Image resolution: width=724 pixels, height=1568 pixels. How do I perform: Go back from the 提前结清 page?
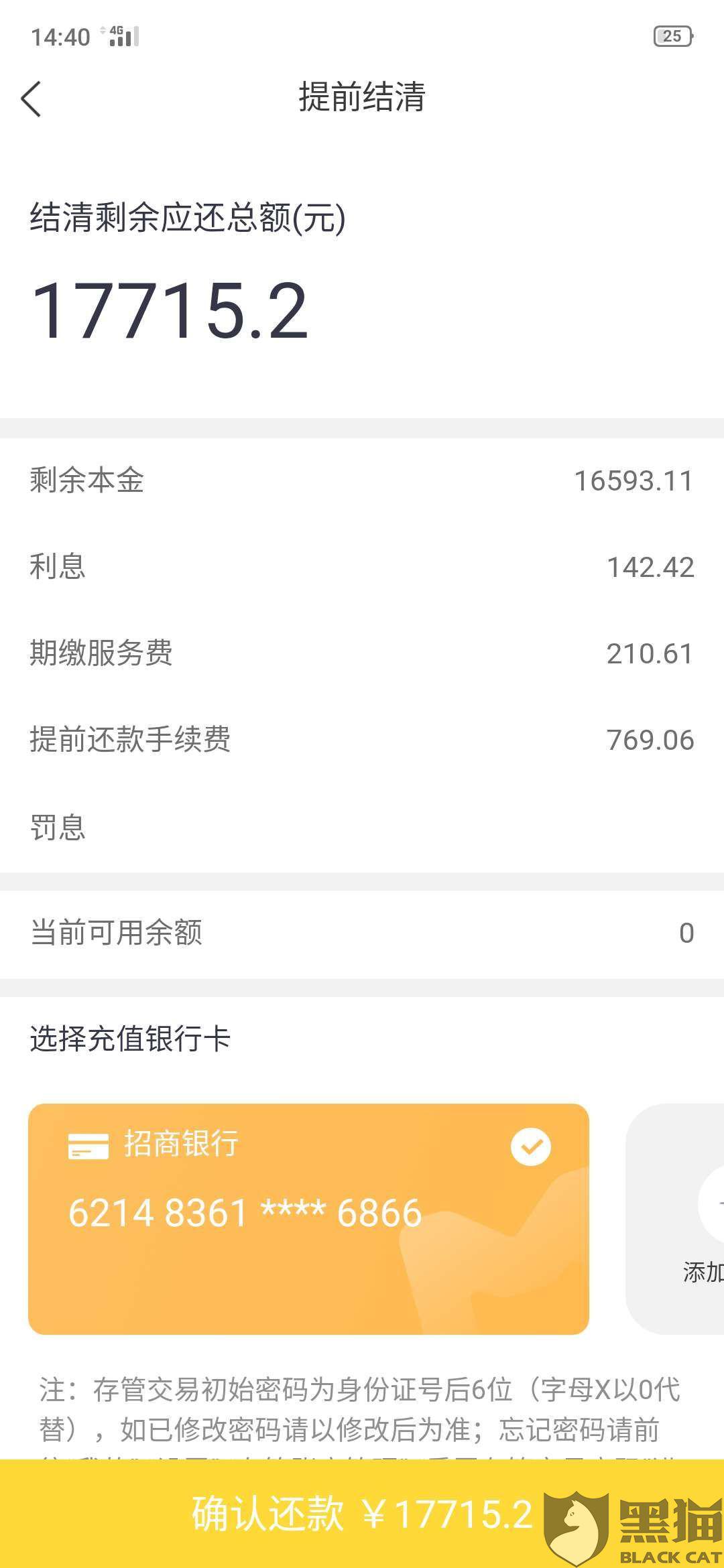[x=32, y=99]
